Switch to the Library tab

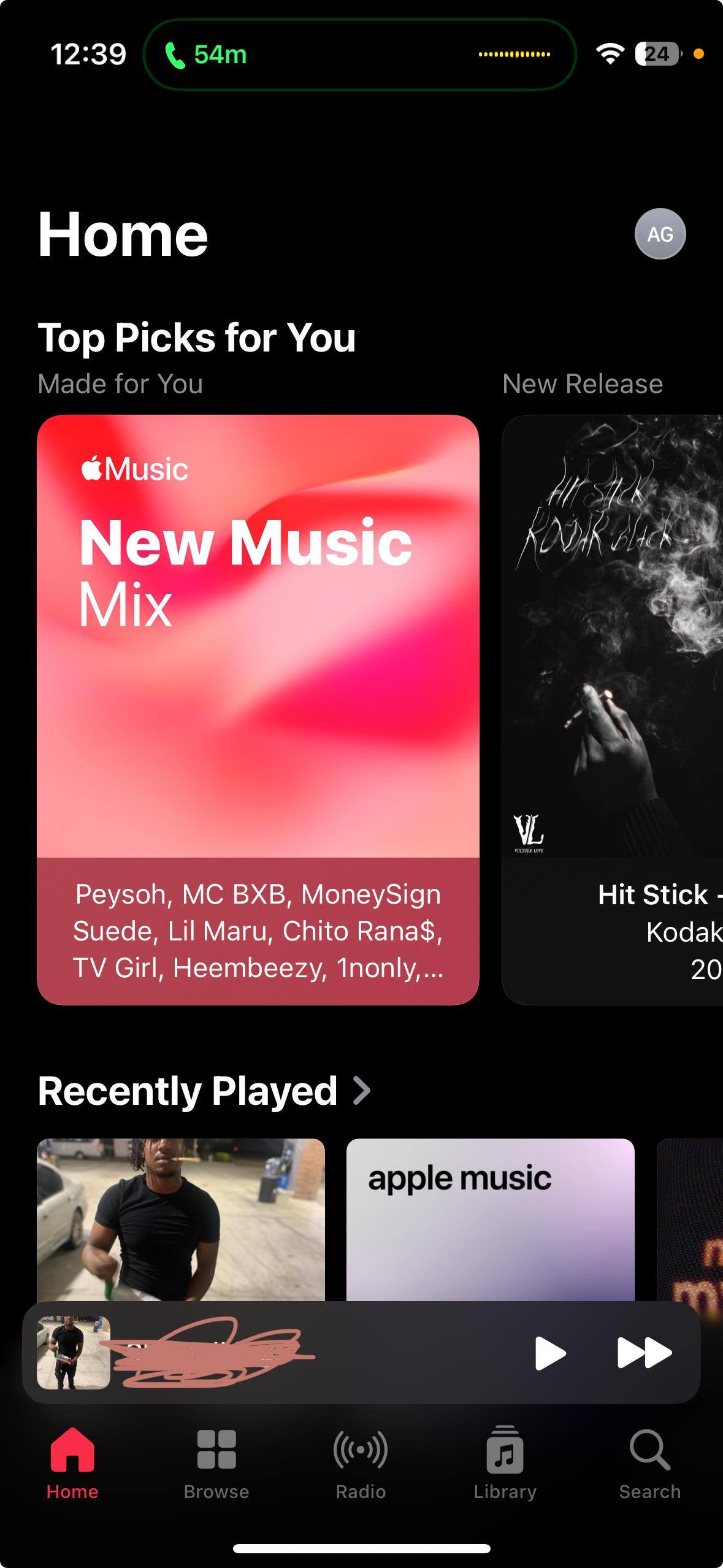505,1463
